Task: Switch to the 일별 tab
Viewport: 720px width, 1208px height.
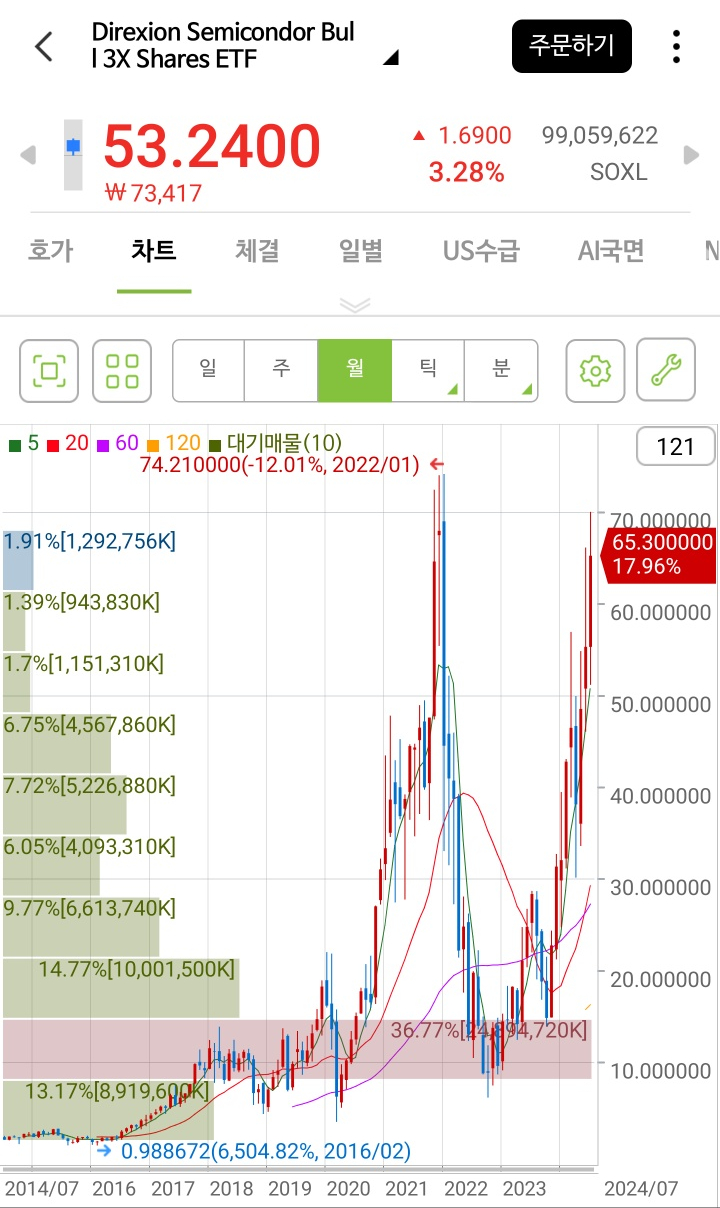Action: coord(361,250)
